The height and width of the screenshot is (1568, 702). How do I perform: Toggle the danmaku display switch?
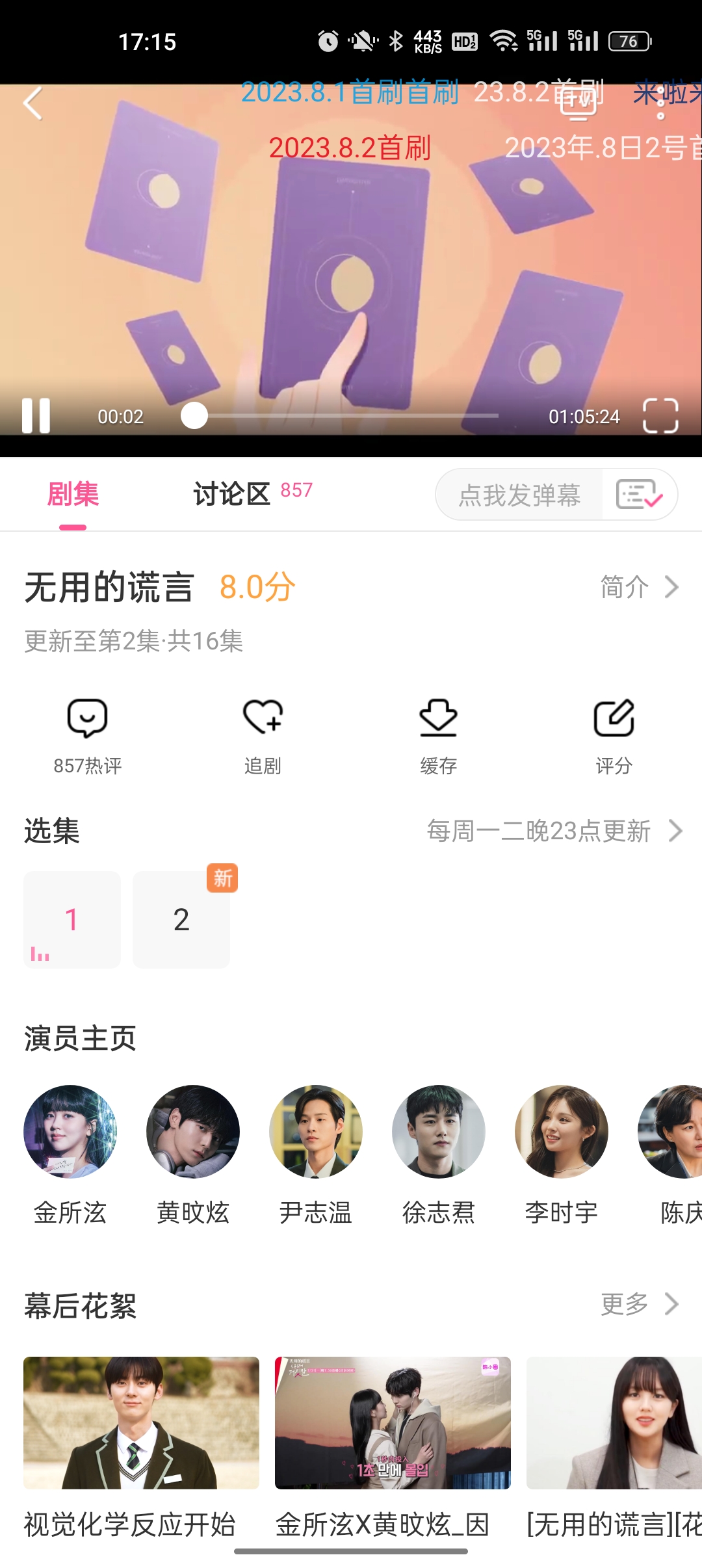[640, 495]
